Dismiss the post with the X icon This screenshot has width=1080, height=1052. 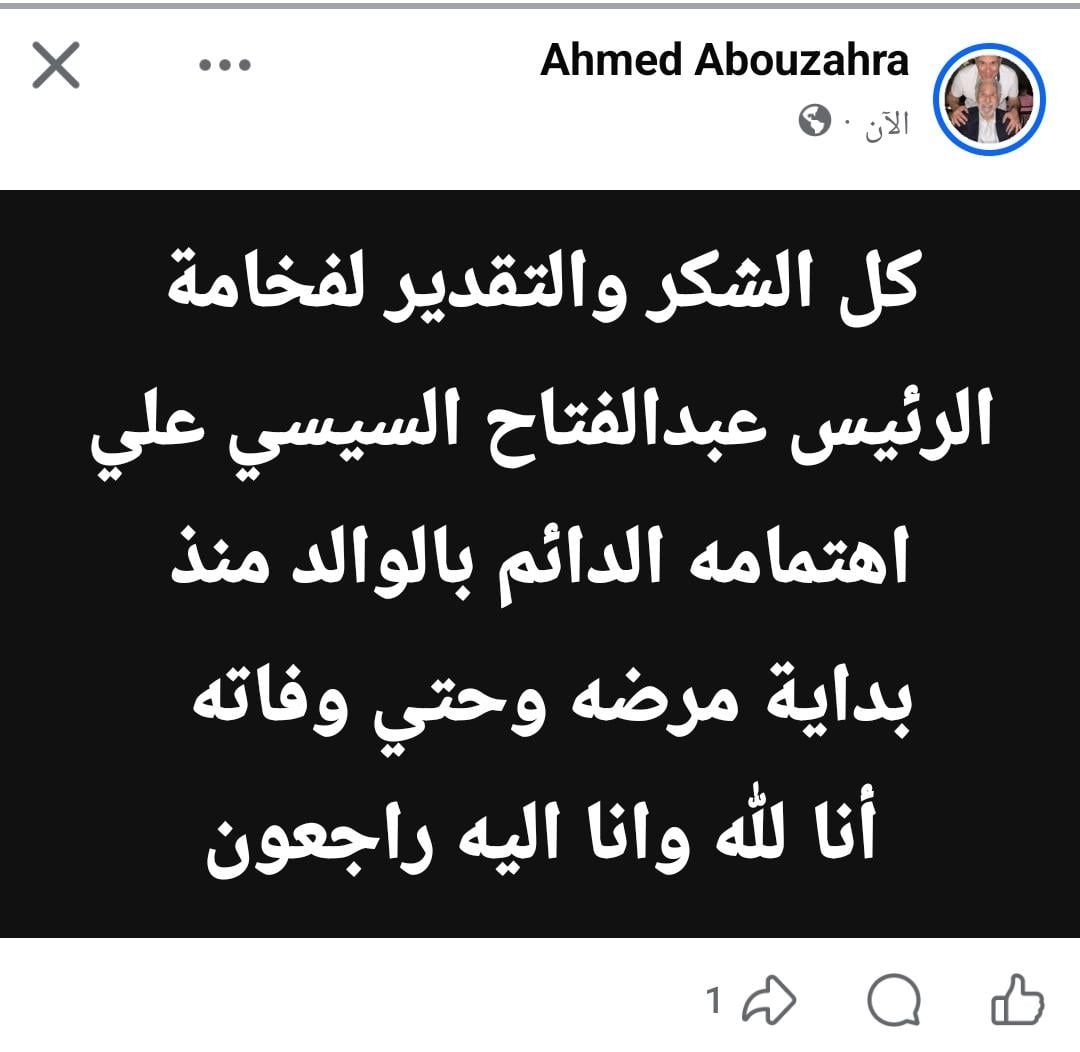click(56, 65)
